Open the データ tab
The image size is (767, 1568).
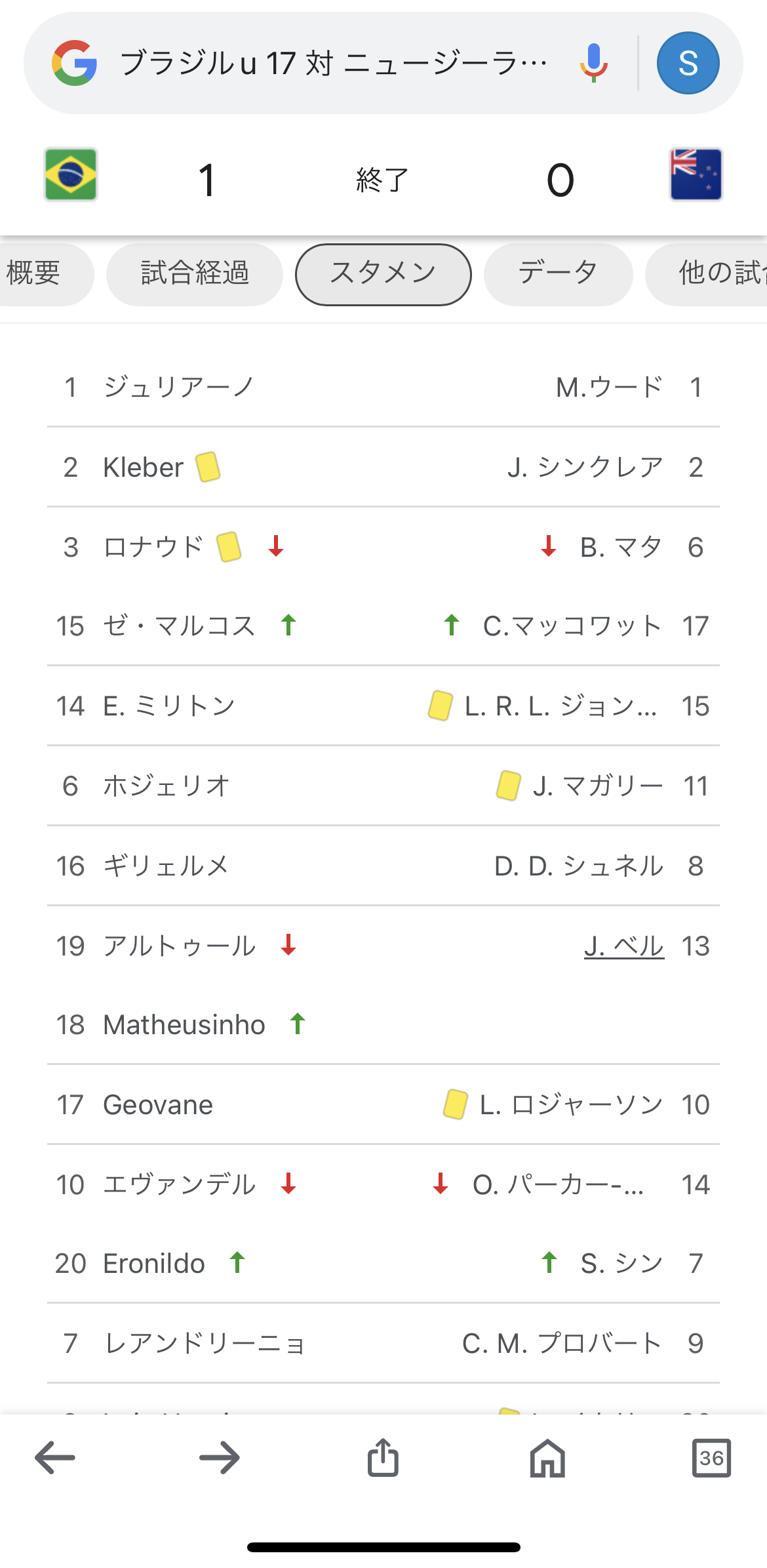(x=559, y=274)
